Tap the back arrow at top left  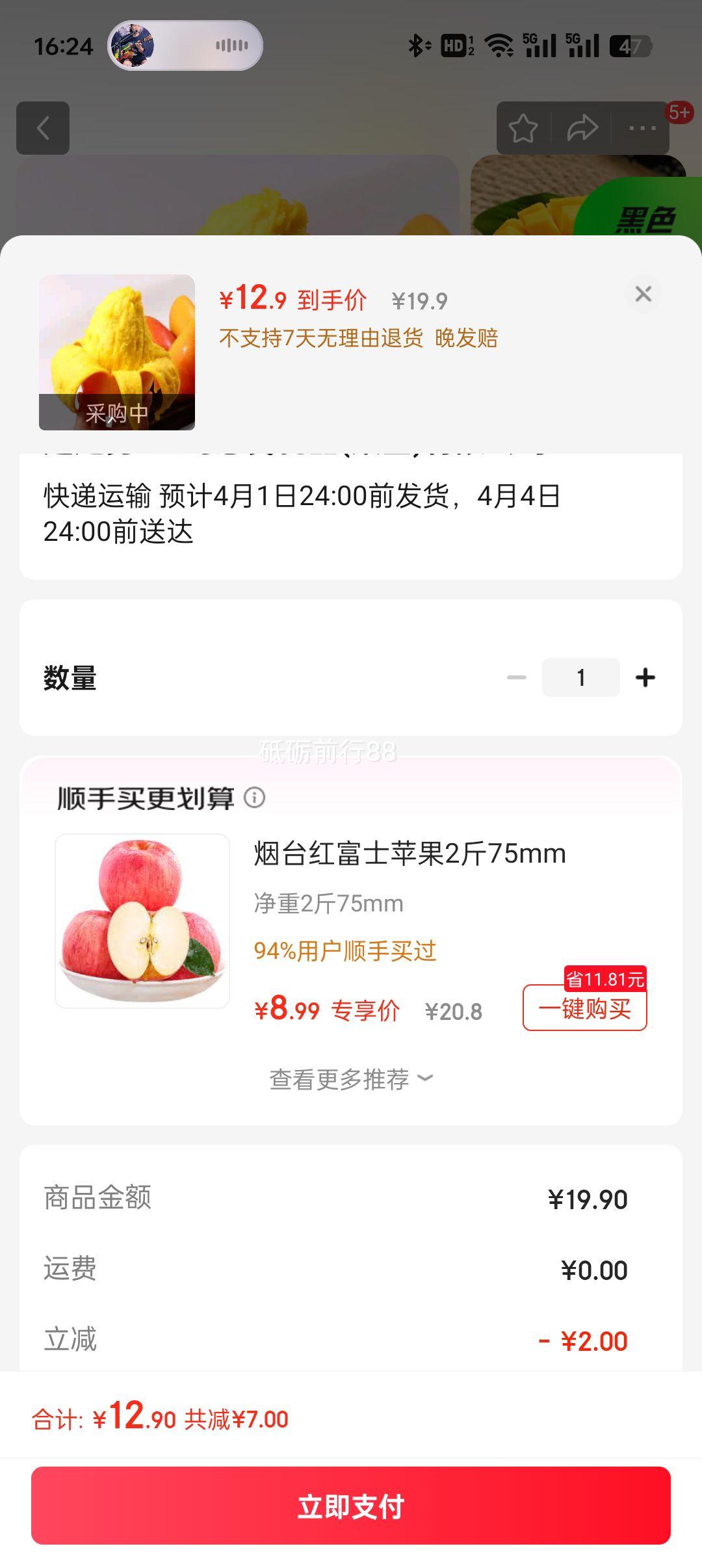44,128
